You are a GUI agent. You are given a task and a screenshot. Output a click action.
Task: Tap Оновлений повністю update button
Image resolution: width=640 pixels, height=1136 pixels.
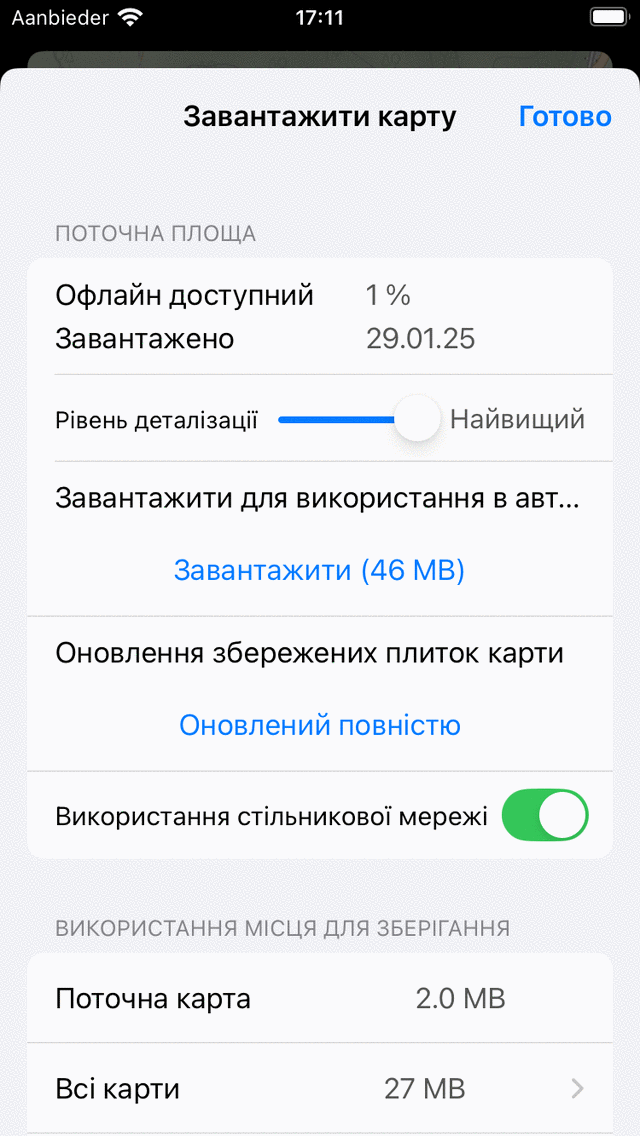coord(319,725)
